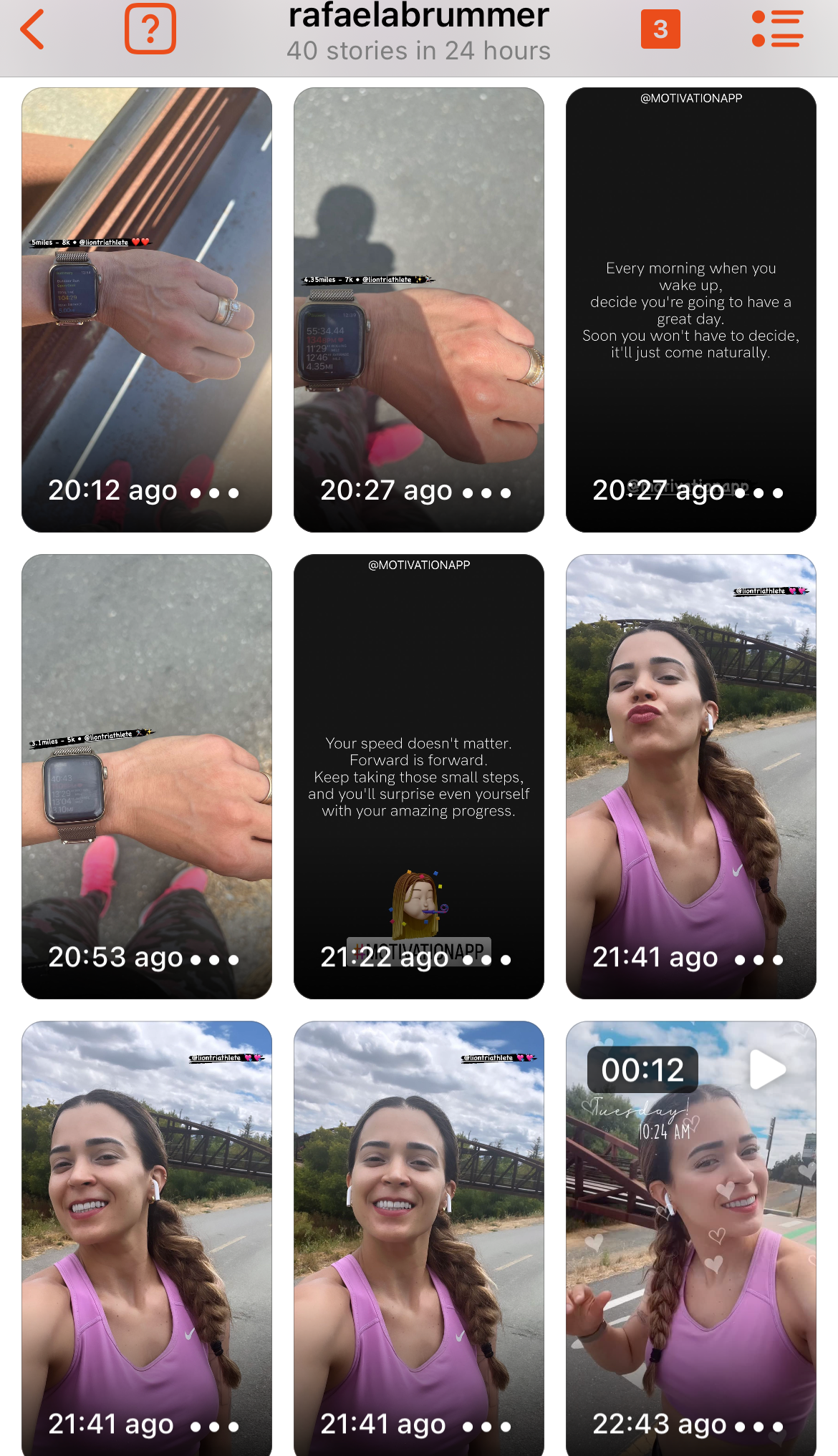Play the 00:12 video story
838x1456 pixels.
[767, 1069]
